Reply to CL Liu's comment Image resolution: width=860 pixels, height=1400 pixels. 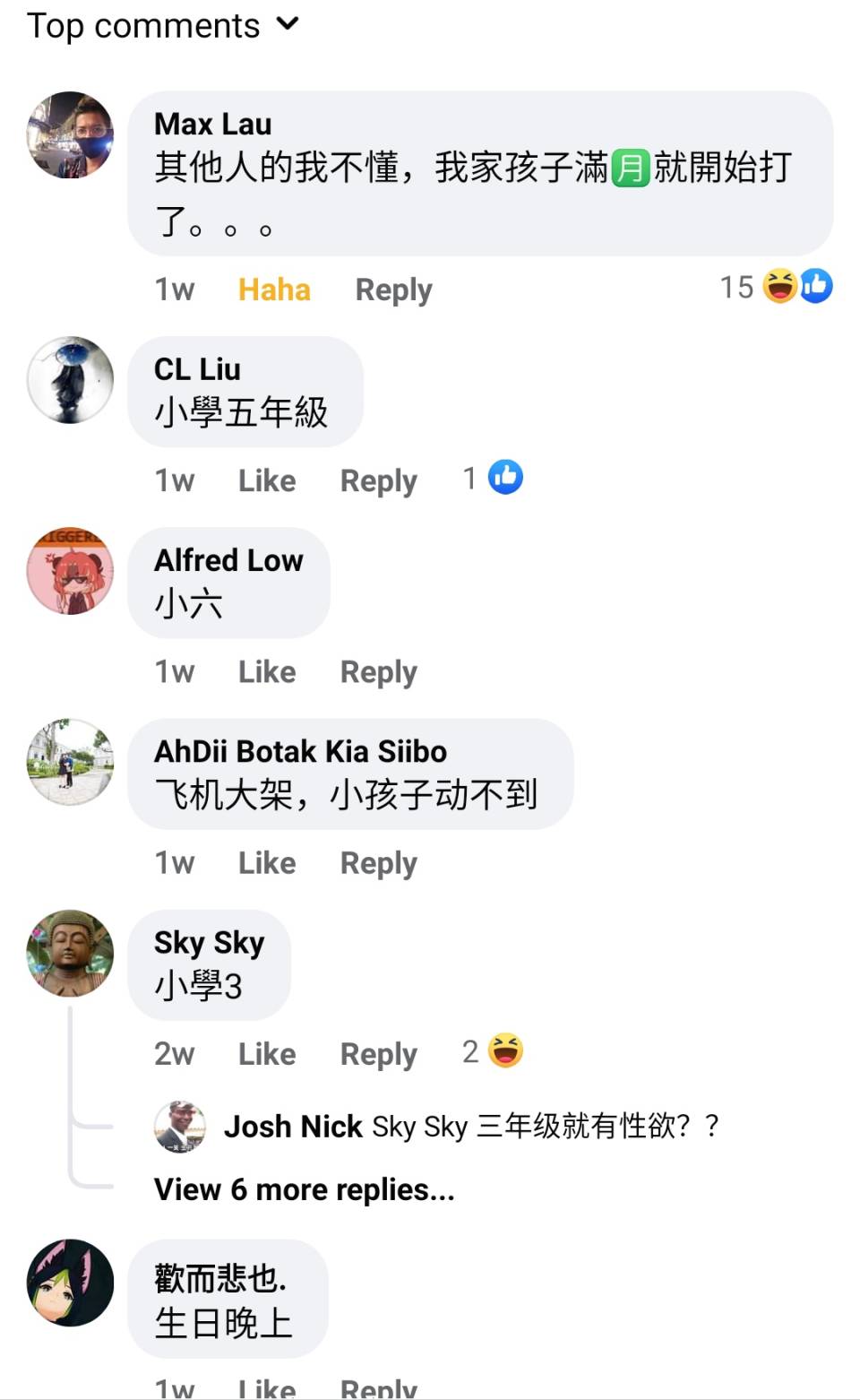378,480
